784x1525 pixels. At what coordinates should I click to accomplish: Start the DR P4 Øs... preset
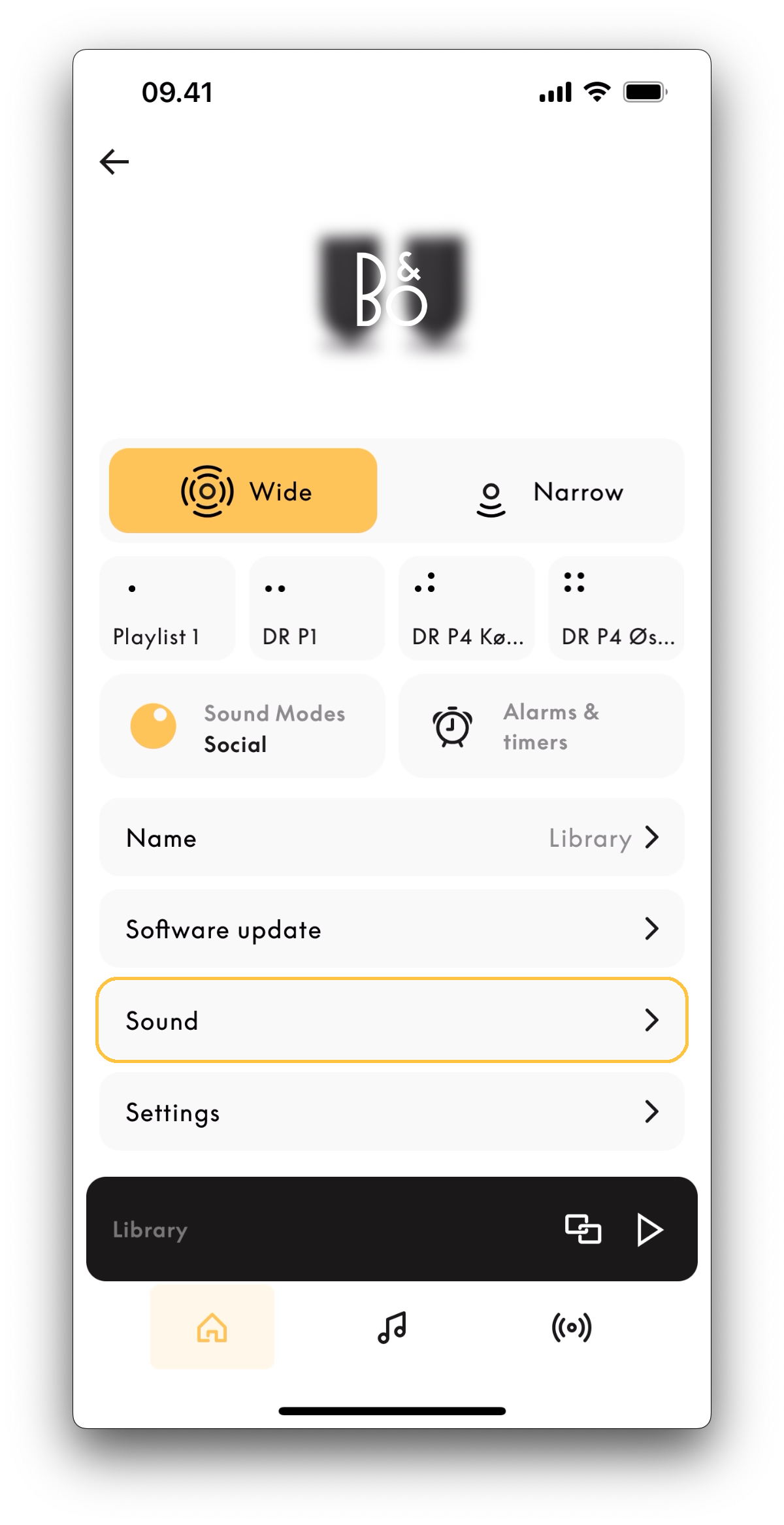coord(616,608)
